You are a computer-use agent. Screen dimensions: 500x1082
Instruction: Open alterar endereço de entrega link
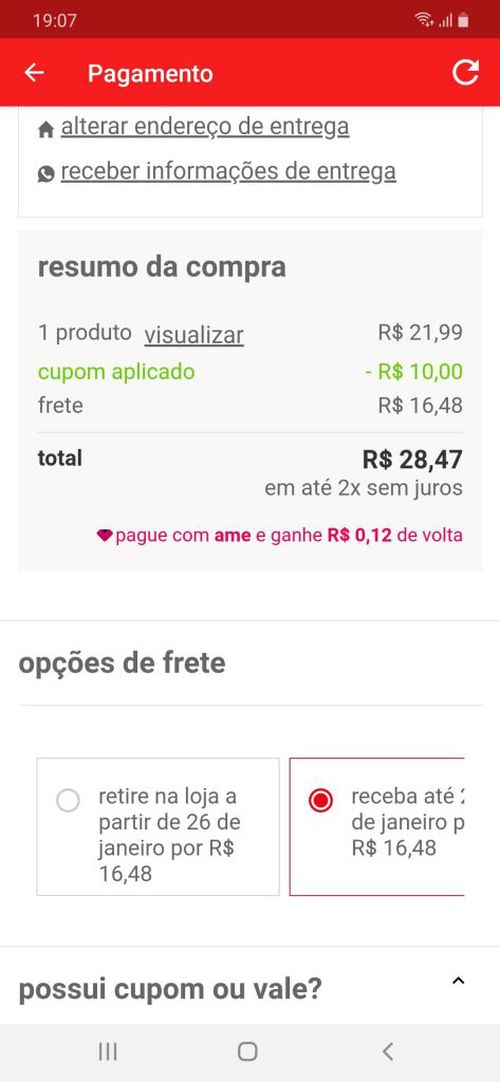(204, 127)
